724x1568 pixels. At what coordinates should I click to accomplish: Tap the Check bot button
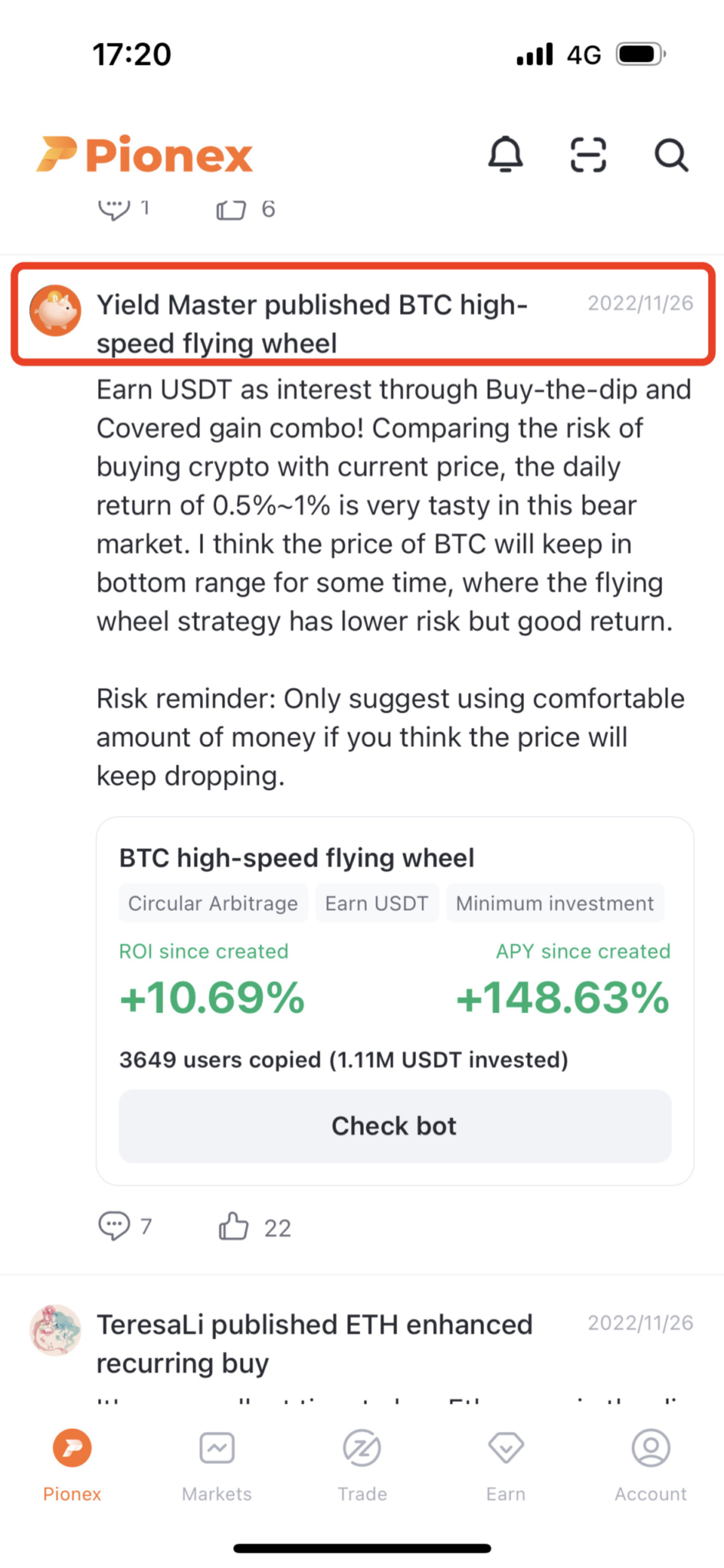(x=394, y=1125)
